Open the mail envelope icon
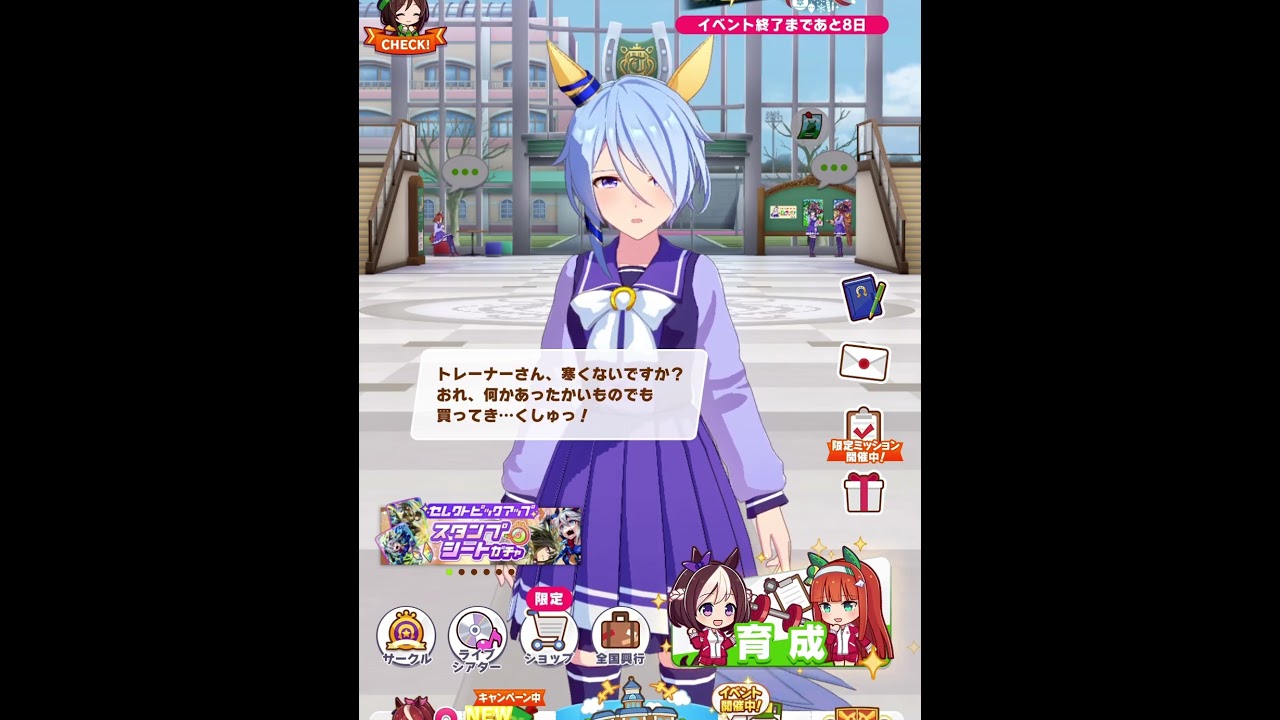 (863, 363)
